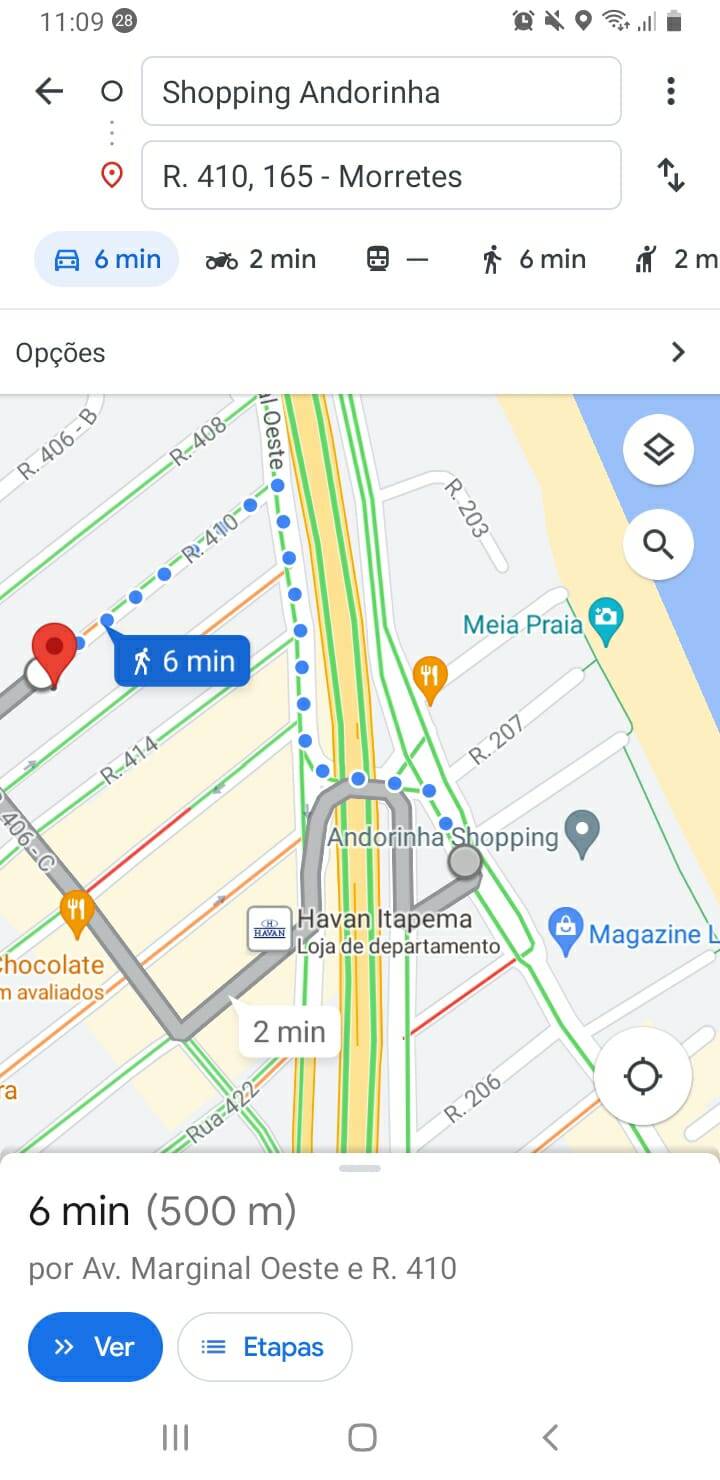Open the three-dot overflow menu
This screenshot has height=1480, width=720.
669,91
